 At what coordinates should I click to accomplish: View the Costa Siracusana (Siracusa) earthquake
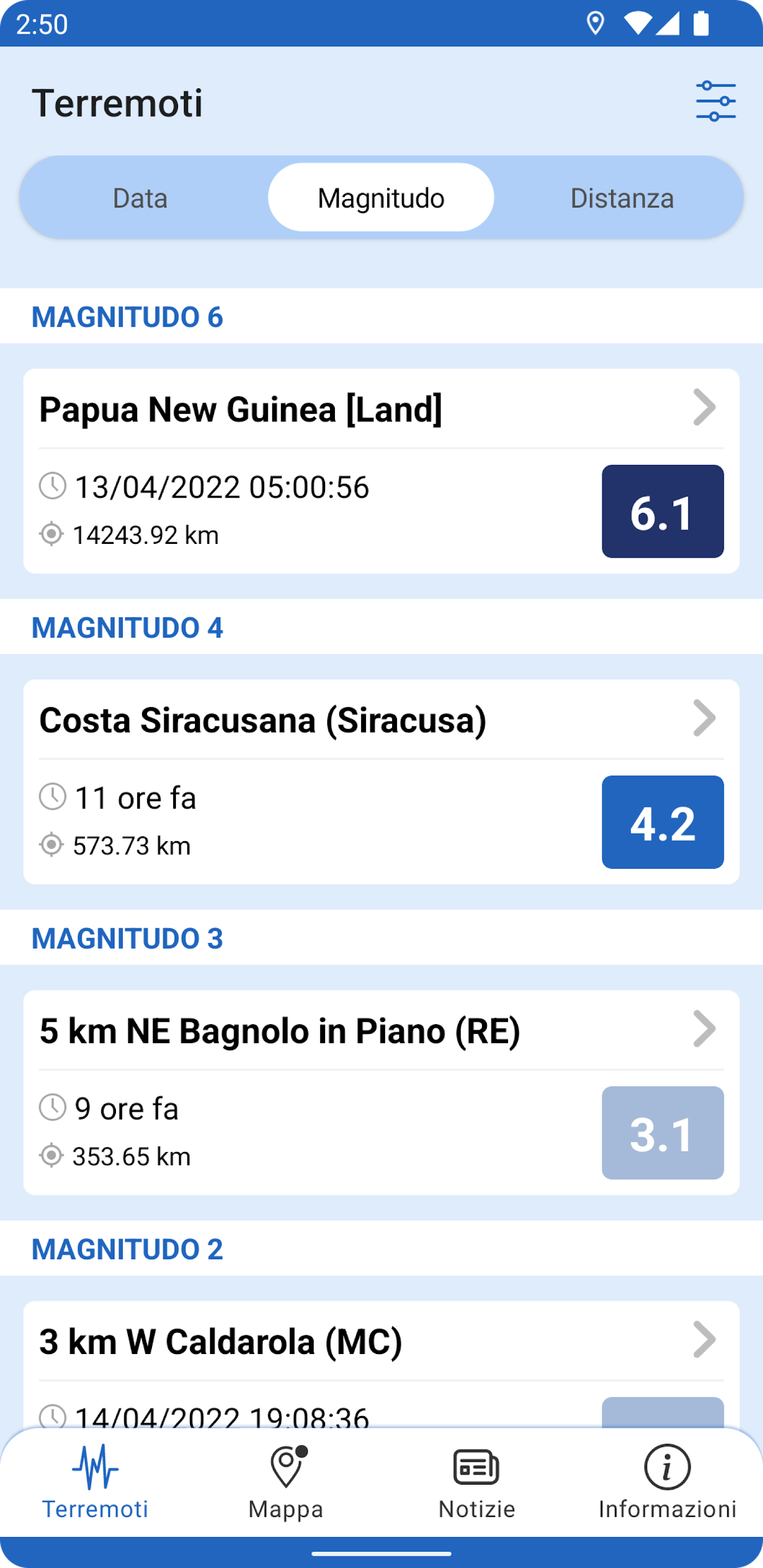381,781
